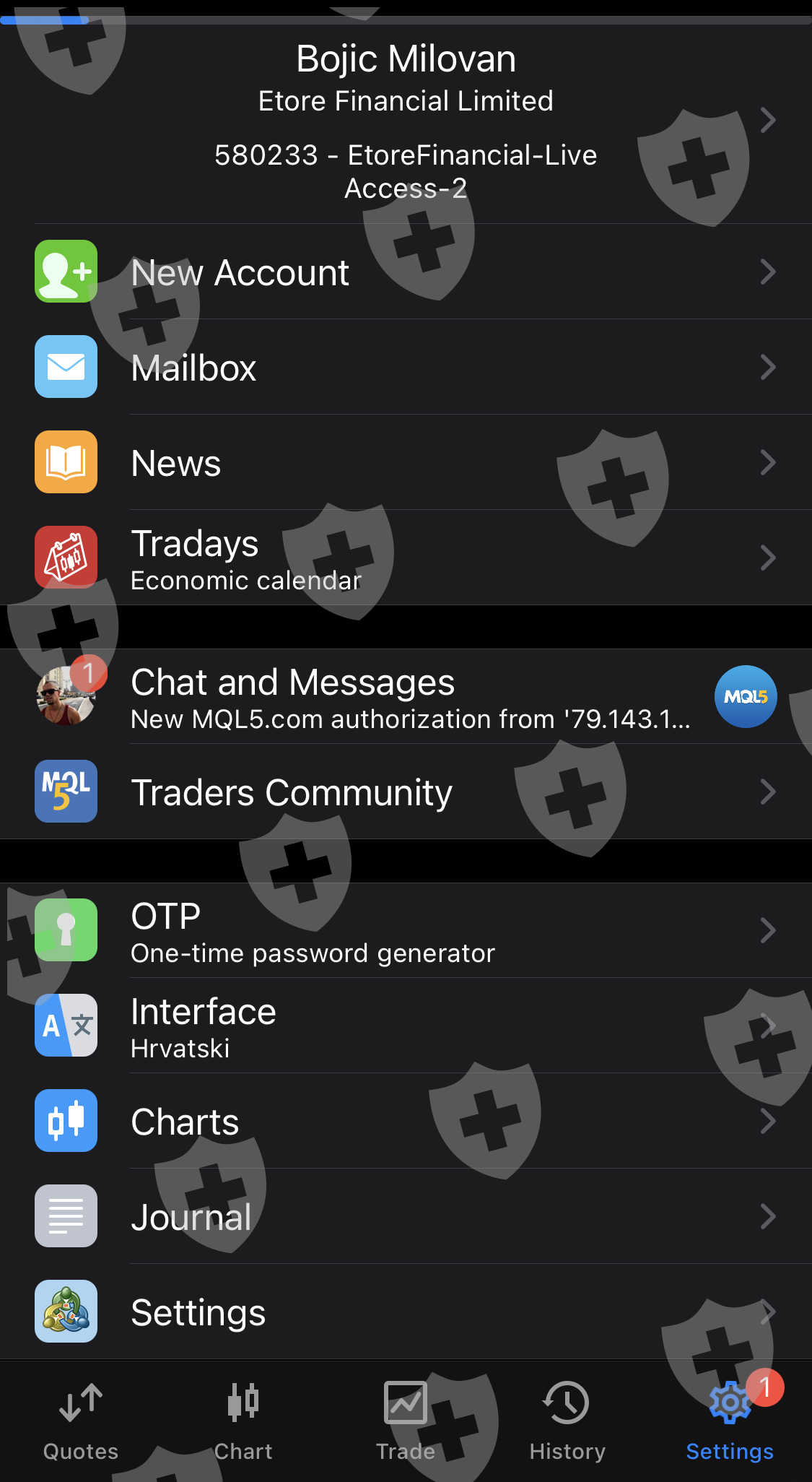812x1482 pixels.
Task: Open OTP one-time password generator
Action: click(x=406, y=930)
